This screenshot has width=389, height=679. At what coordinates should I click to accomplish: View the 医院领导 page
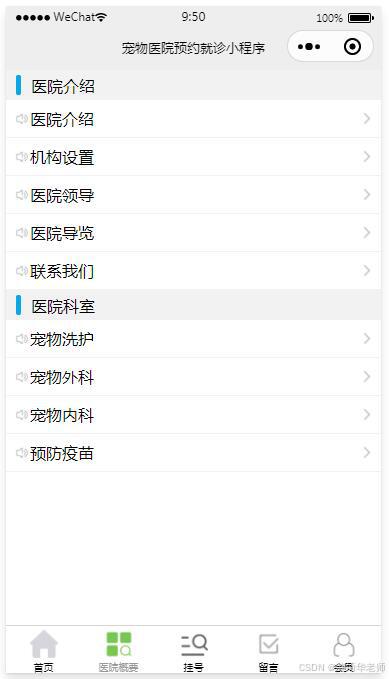[x=193, y=195]
